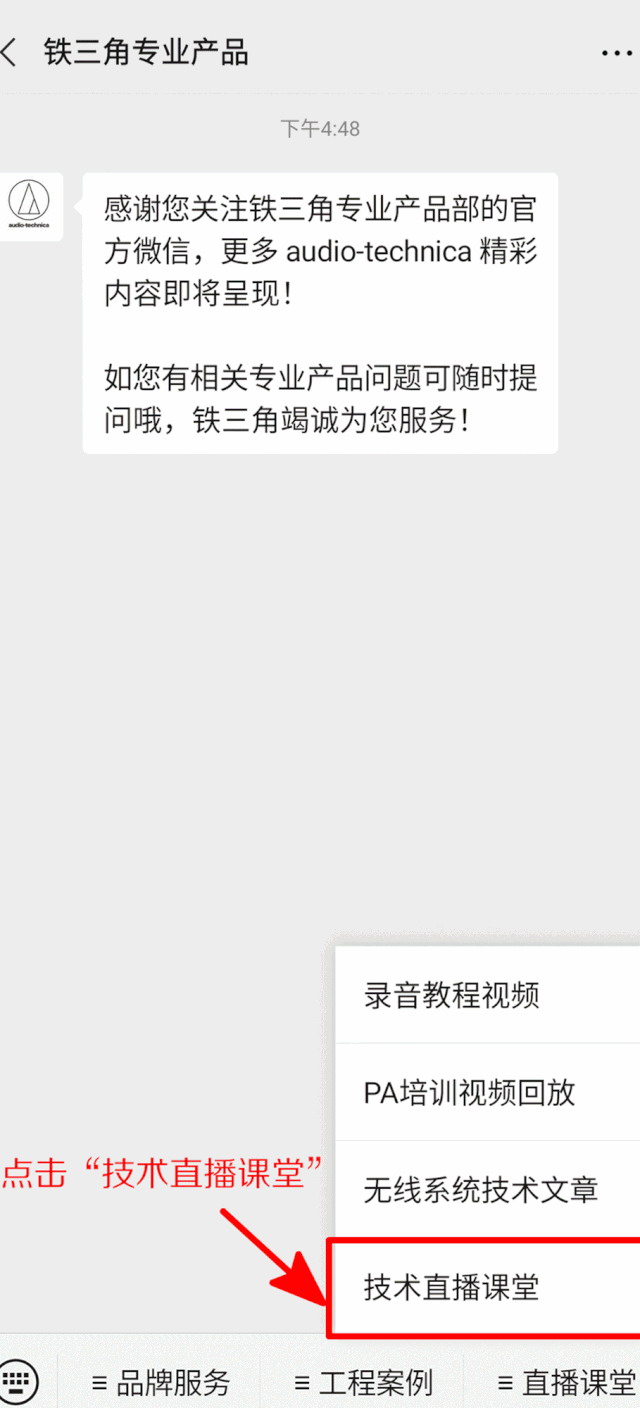Viewport: 640px width, 1408px height.
Task: Open the three-dot overflow menu
Action: click(616, 53)
